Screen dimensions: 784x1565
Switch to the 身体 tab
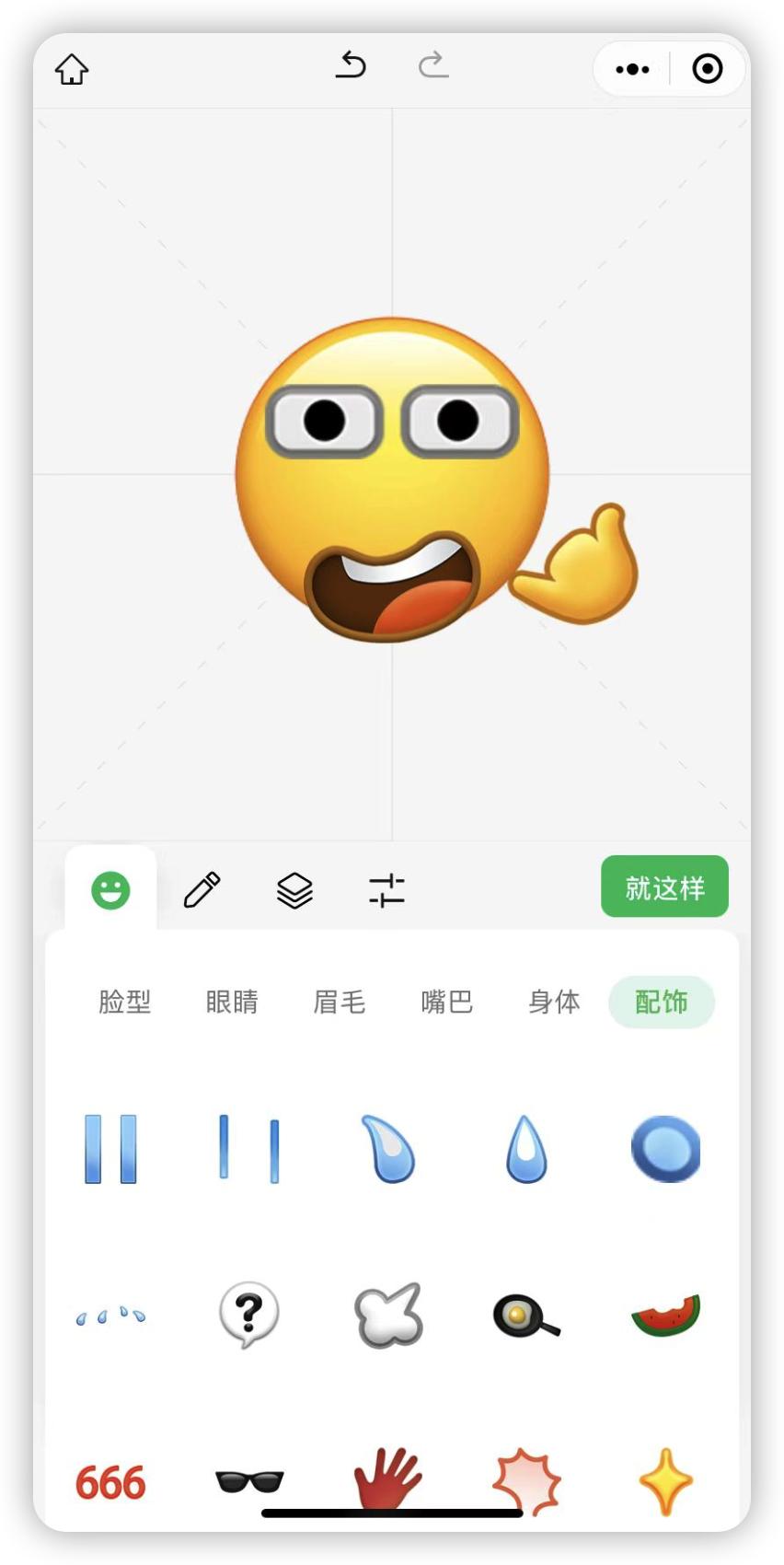click(555, 1003)
